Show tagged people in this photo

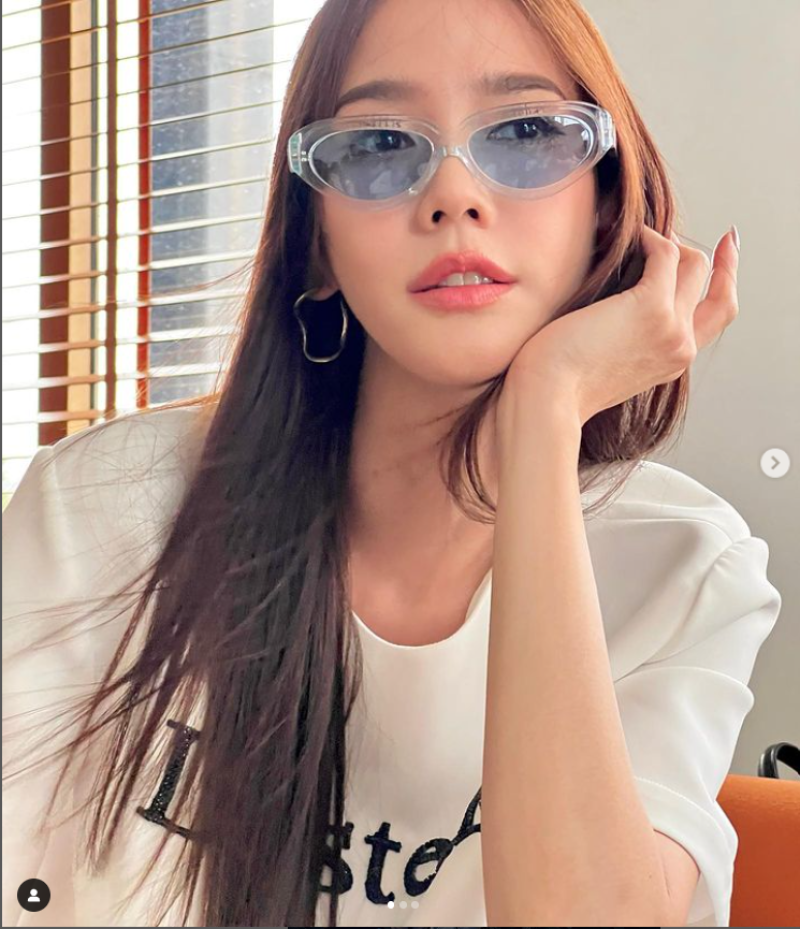coord(33,895)
